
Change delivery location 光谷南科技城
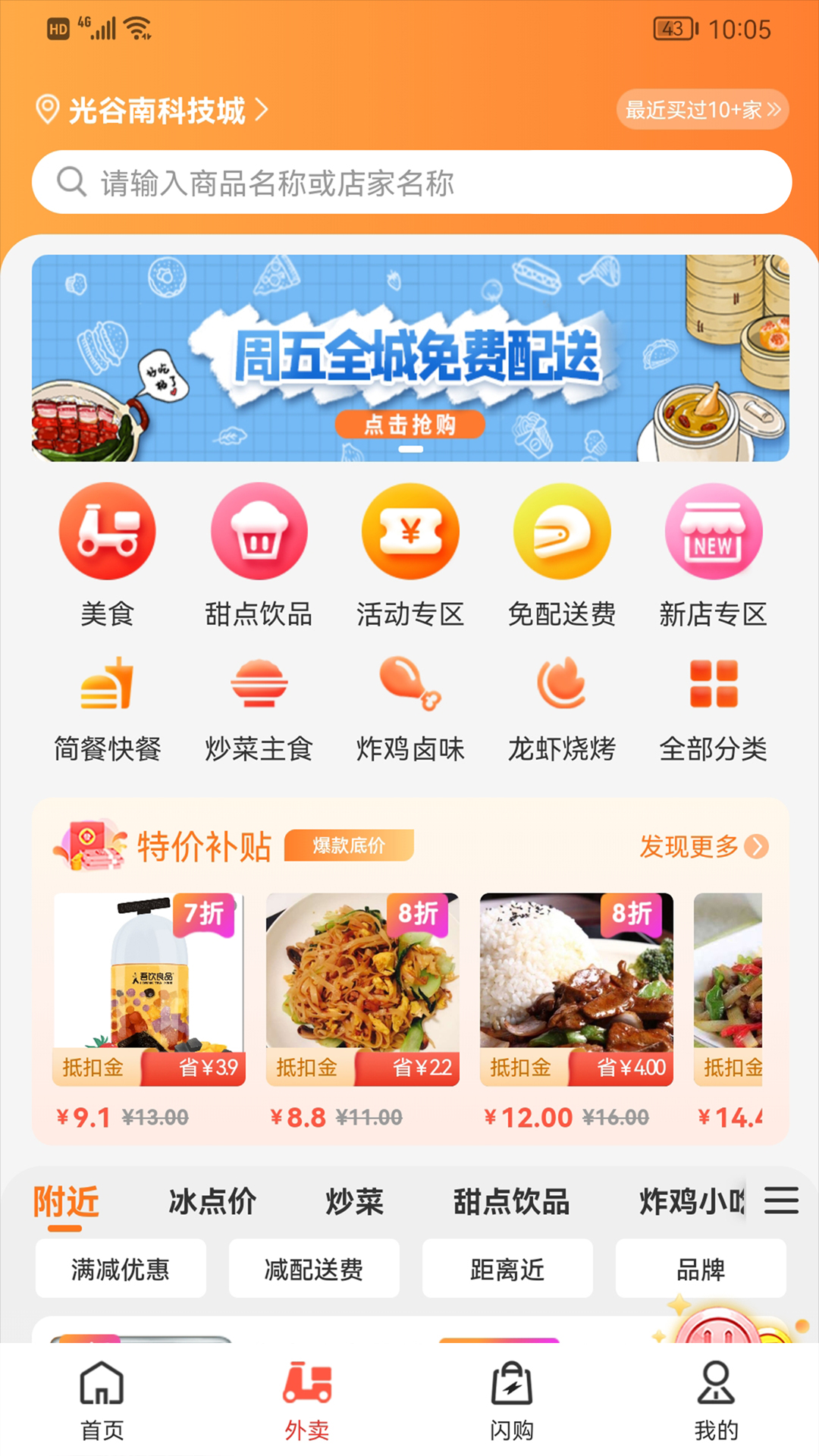pyautogui.click(x=155, y=111)
